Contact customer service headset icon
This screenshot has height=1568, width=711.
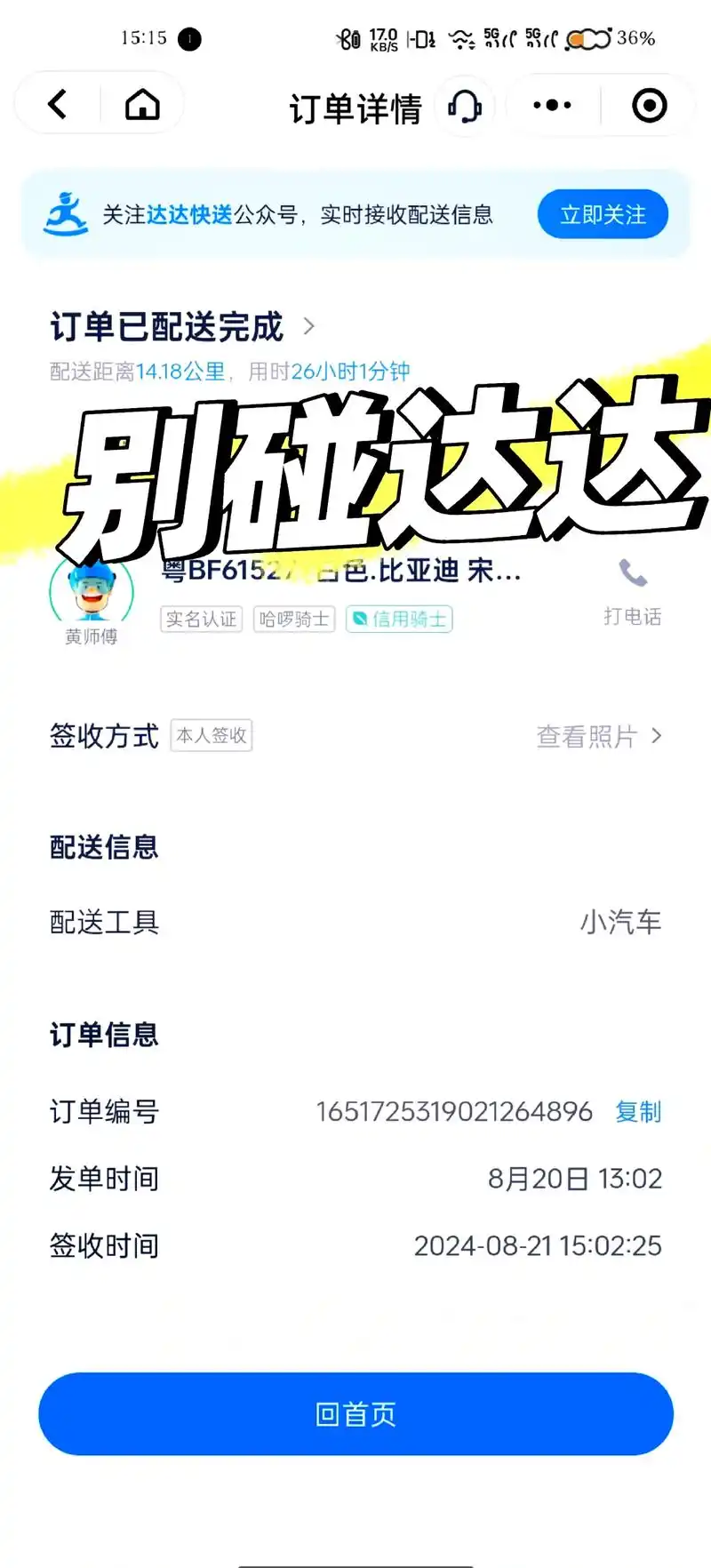tap(464, 107)
